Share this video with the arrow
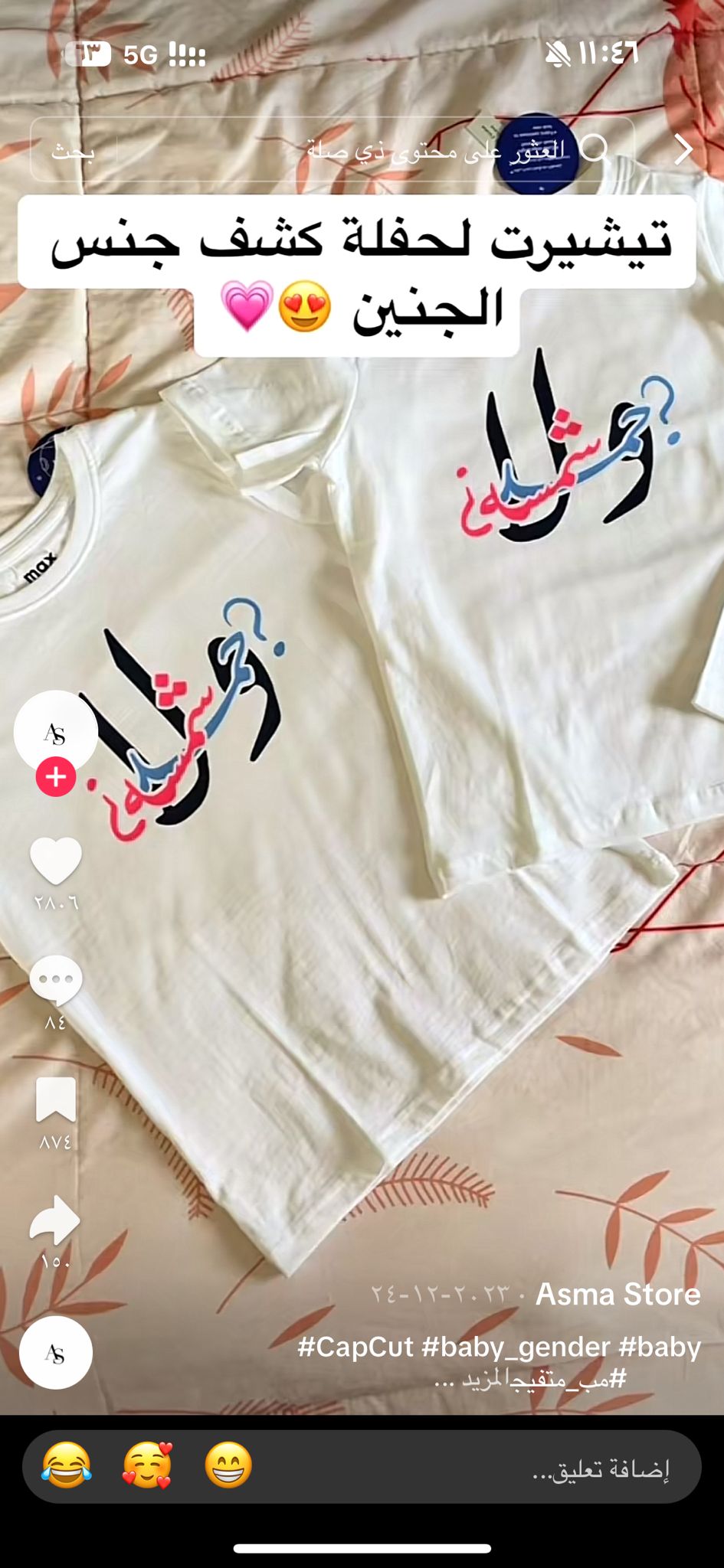724x1568 pixels. click(55, 1219)
